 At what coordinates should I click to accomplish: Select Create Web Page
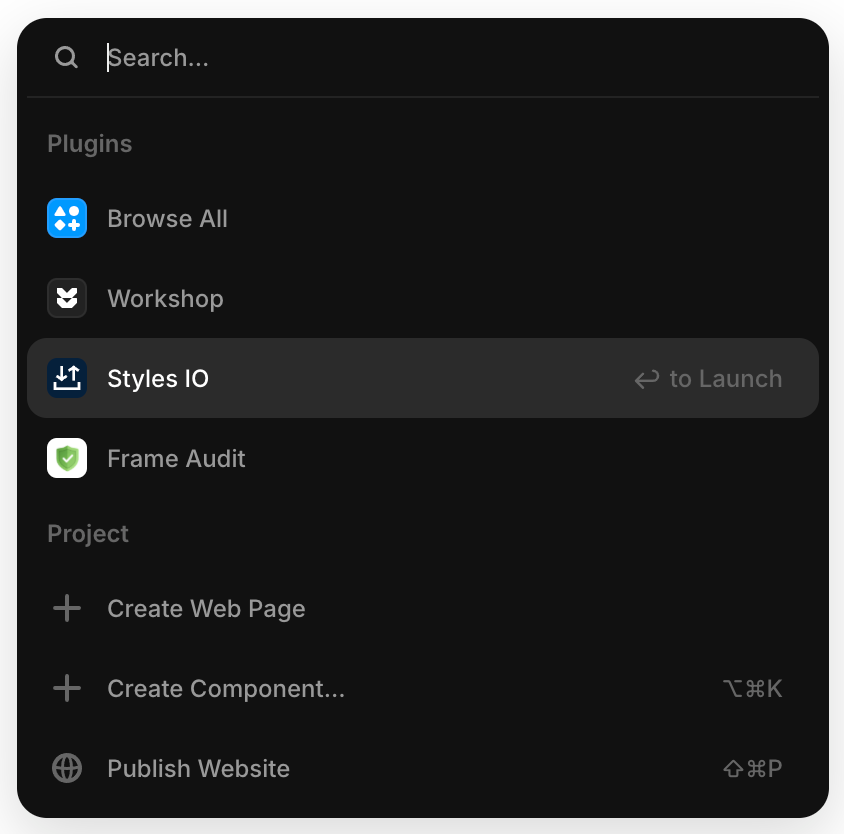coord(206,609)
